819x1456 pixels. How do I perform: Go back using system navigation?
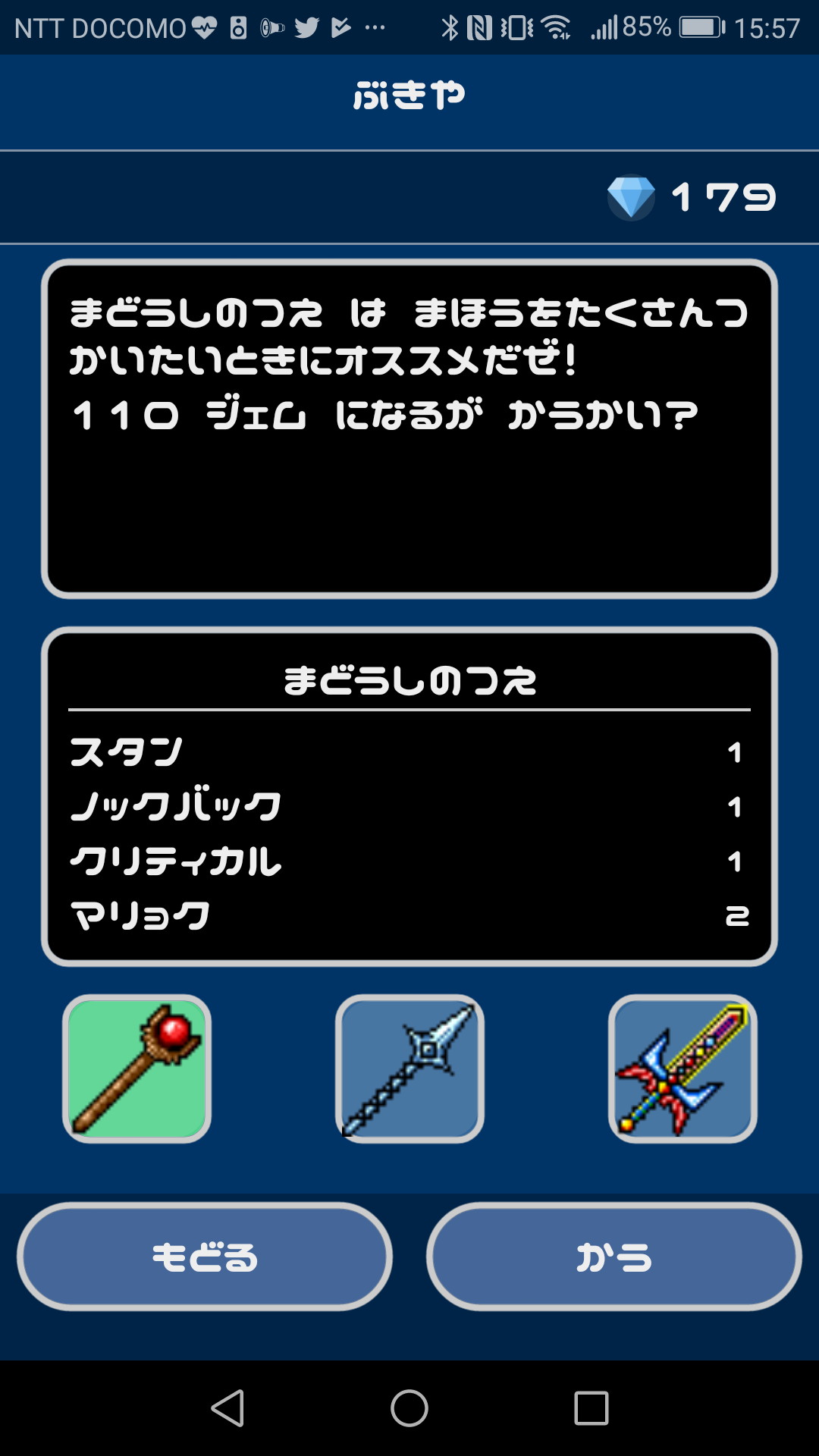pyautogui.click(x=227, y=1408)
